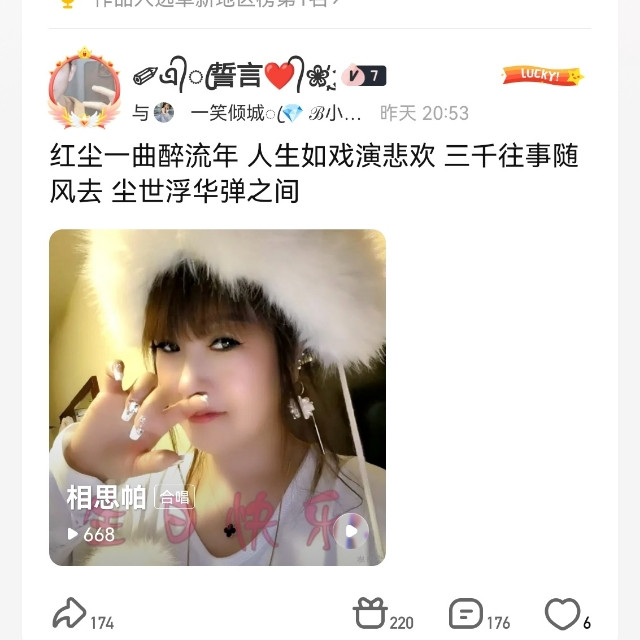
Task: Play the 相思帕 recording
Action: click(x=351, y=531)
